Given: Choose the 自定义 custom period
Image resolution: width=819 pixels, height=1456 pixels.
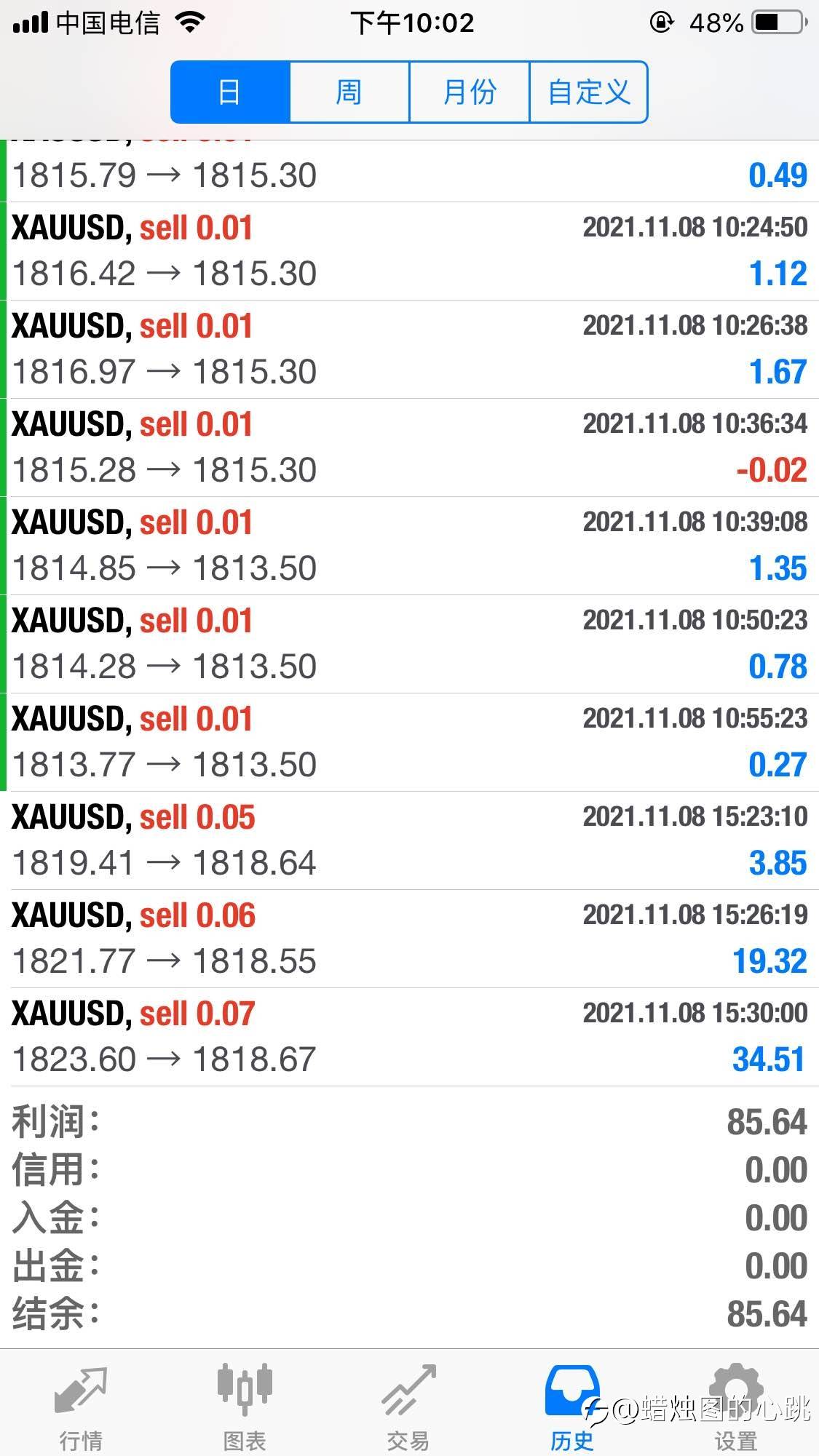Looking at the screenshot, I should coord(588,92).
